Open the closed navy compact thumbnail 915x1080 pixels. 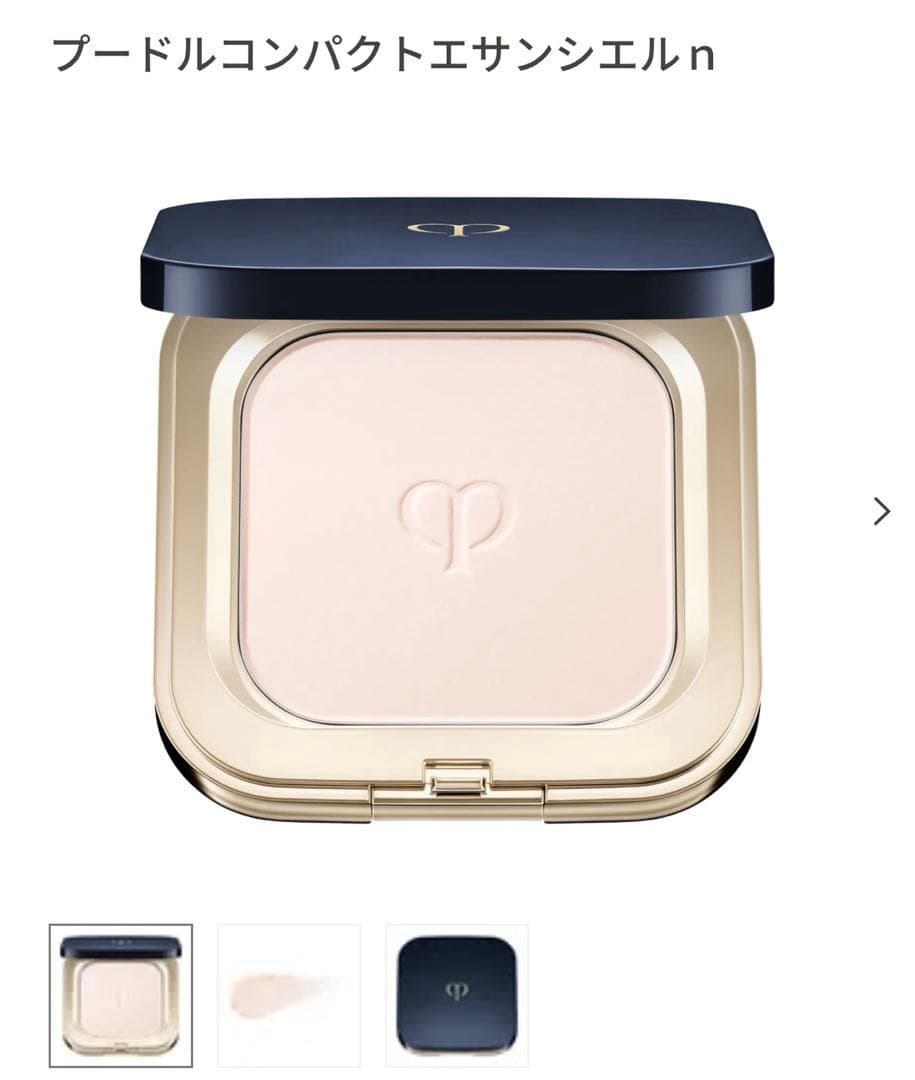(456, 995)
